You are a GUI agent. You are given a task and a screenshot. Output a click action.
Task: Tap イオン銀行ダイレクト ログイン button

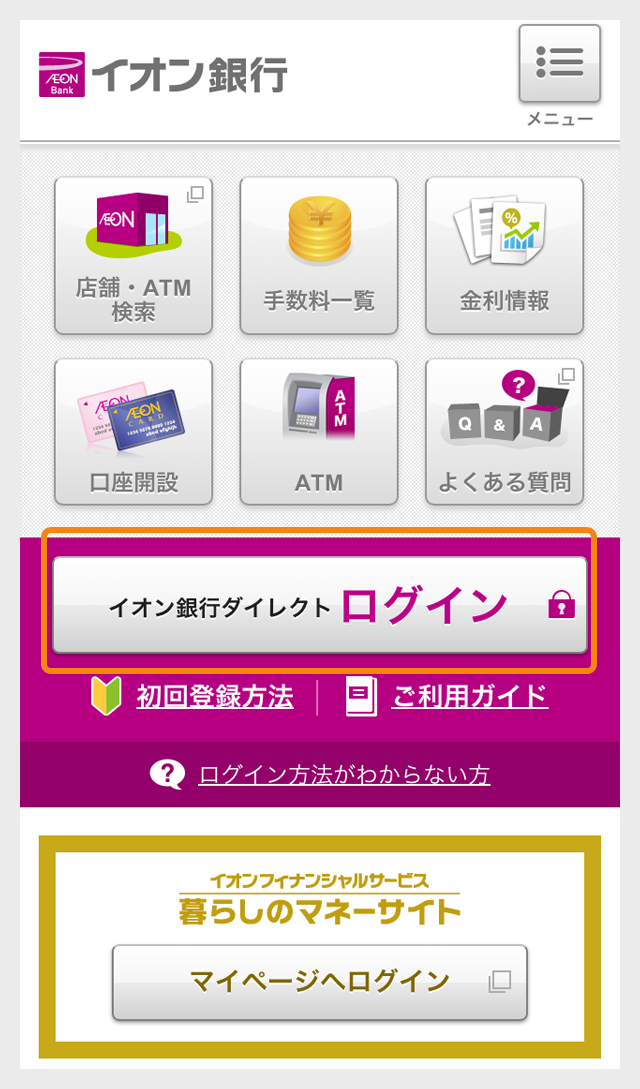(x=319, y=605)
